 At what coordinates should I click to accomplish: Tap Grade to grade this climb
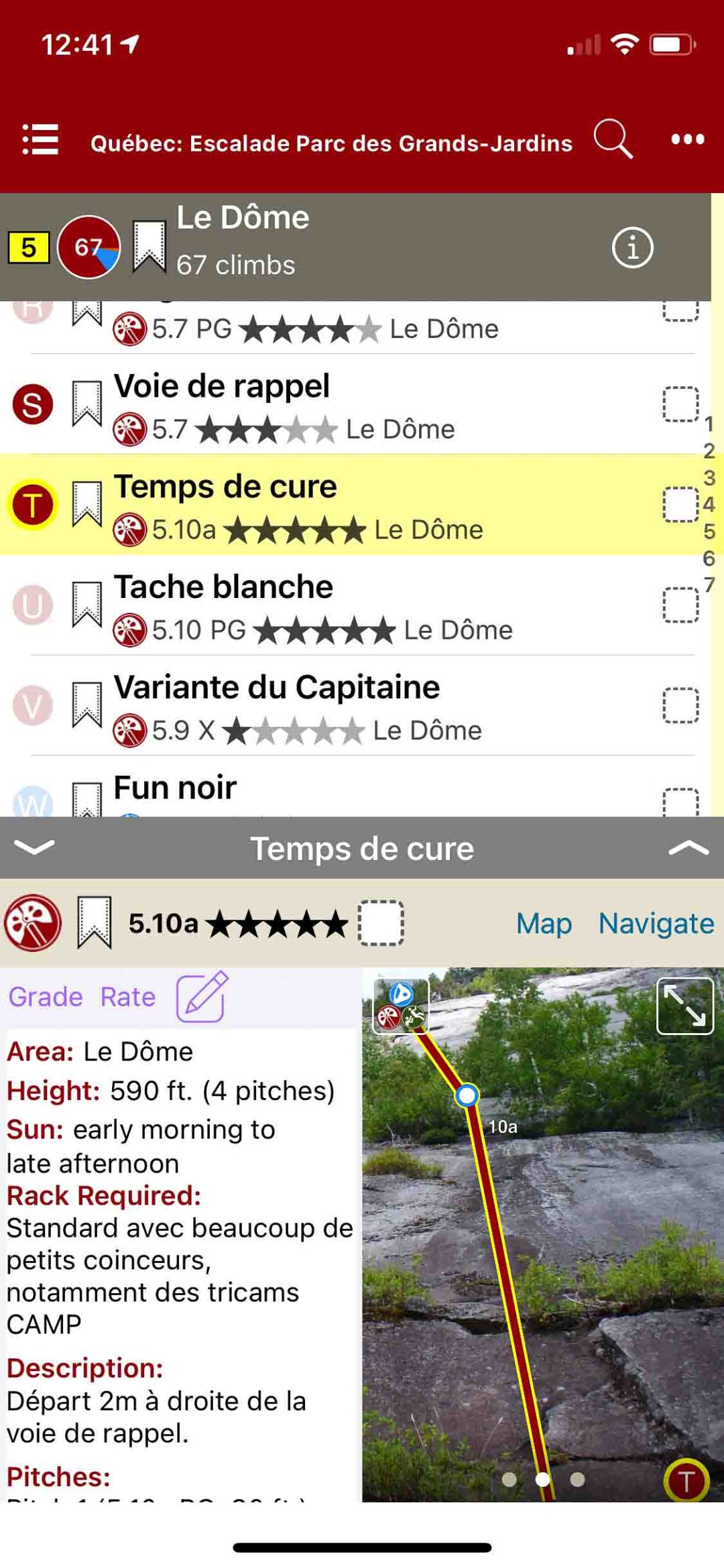(x=46, y=997)
